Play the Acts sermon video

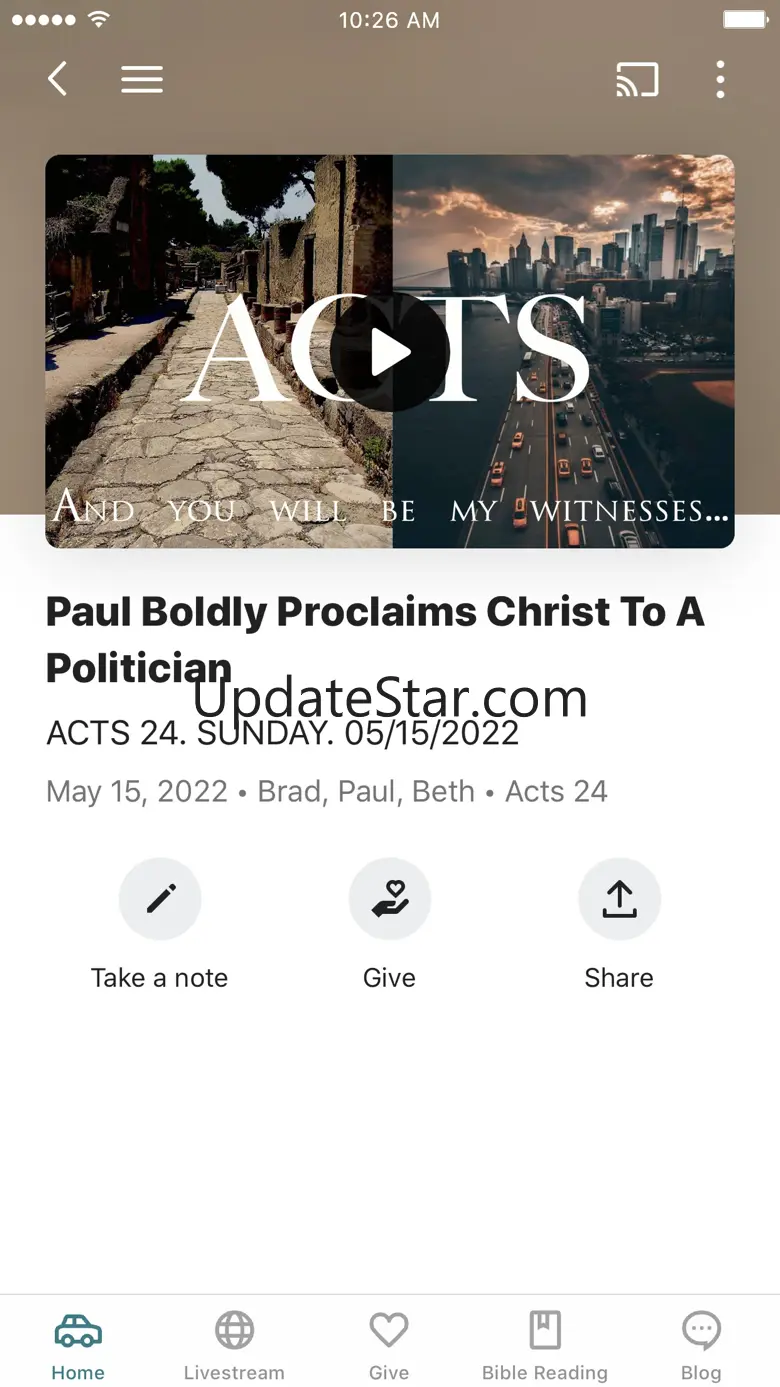tap(389, 352)
